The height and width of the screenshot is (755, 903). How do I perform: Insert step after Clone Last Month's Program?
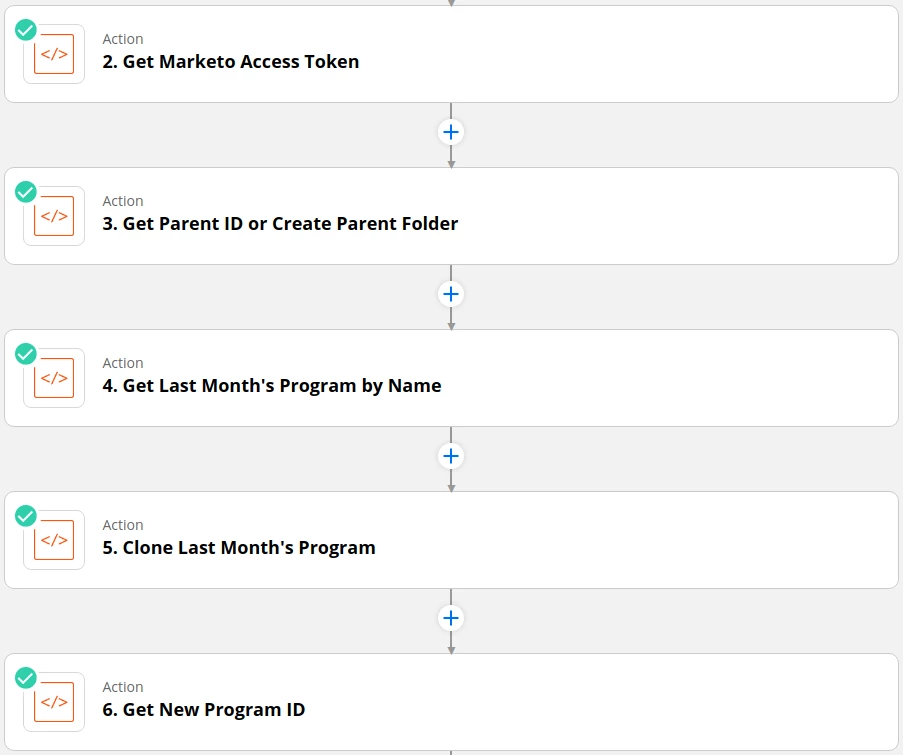click(x=451, y=618)
